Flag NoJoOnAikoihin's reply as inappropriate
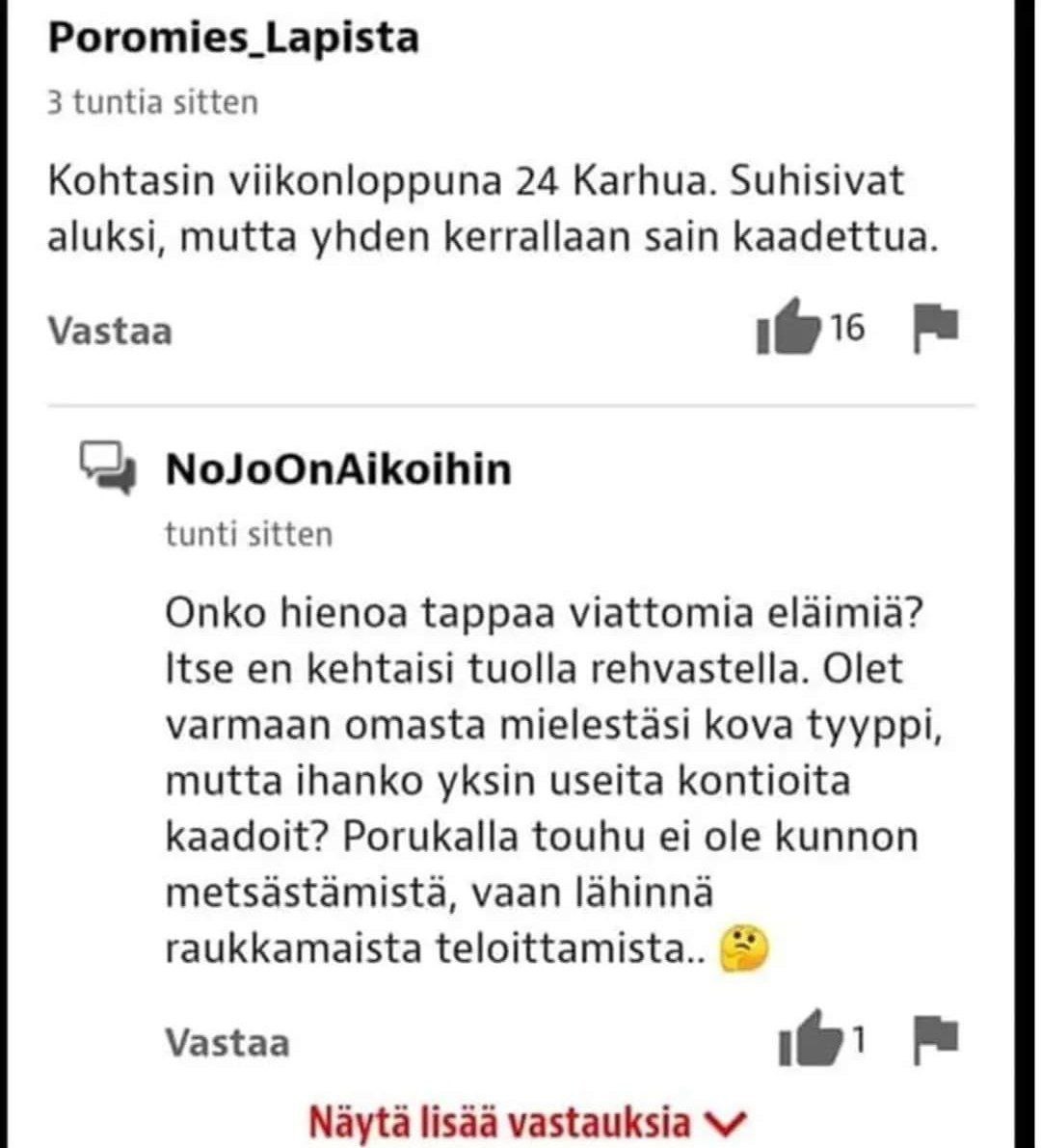The image size is (1041, 1148). [934, 1038]
